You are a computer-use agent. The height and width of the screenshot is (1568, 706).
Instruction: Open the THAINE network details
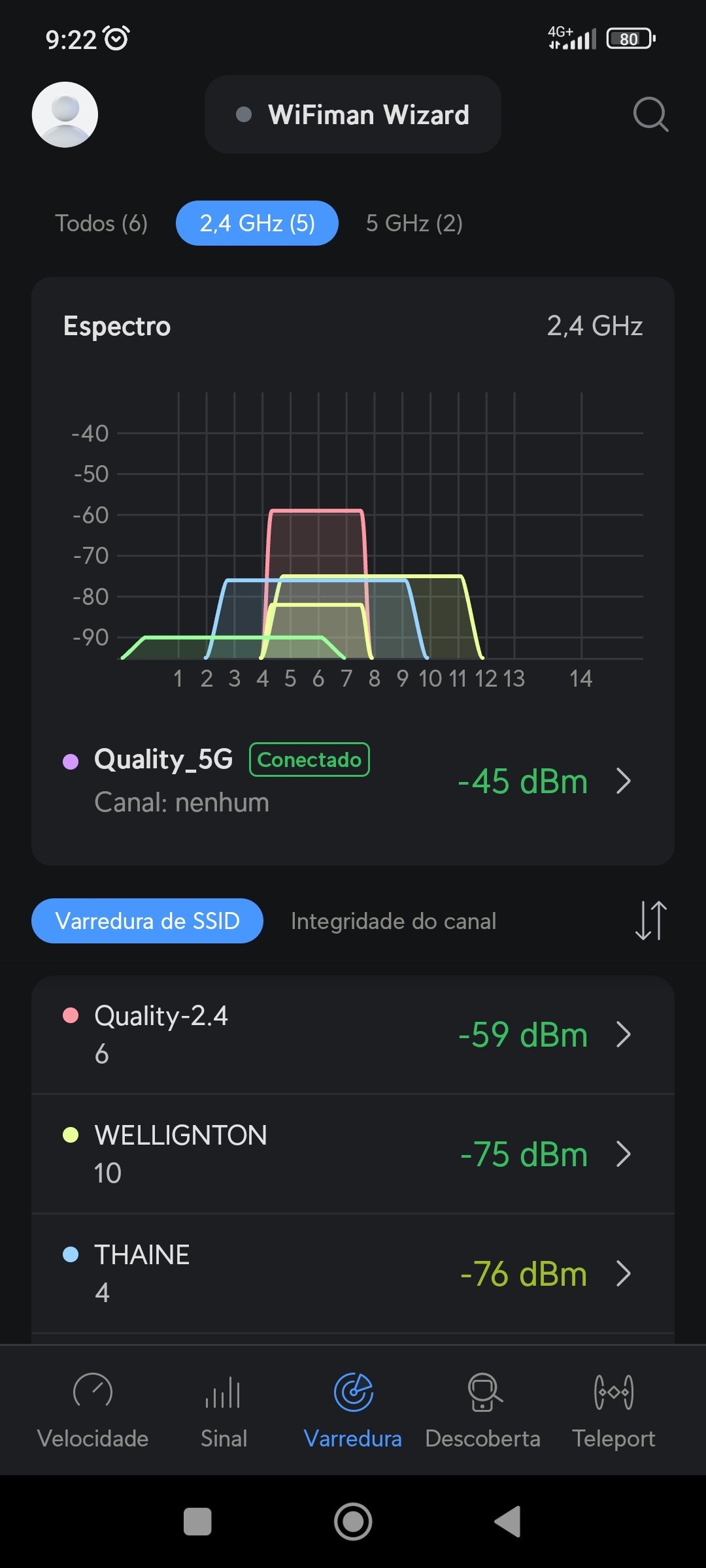tap(353, 1273)
